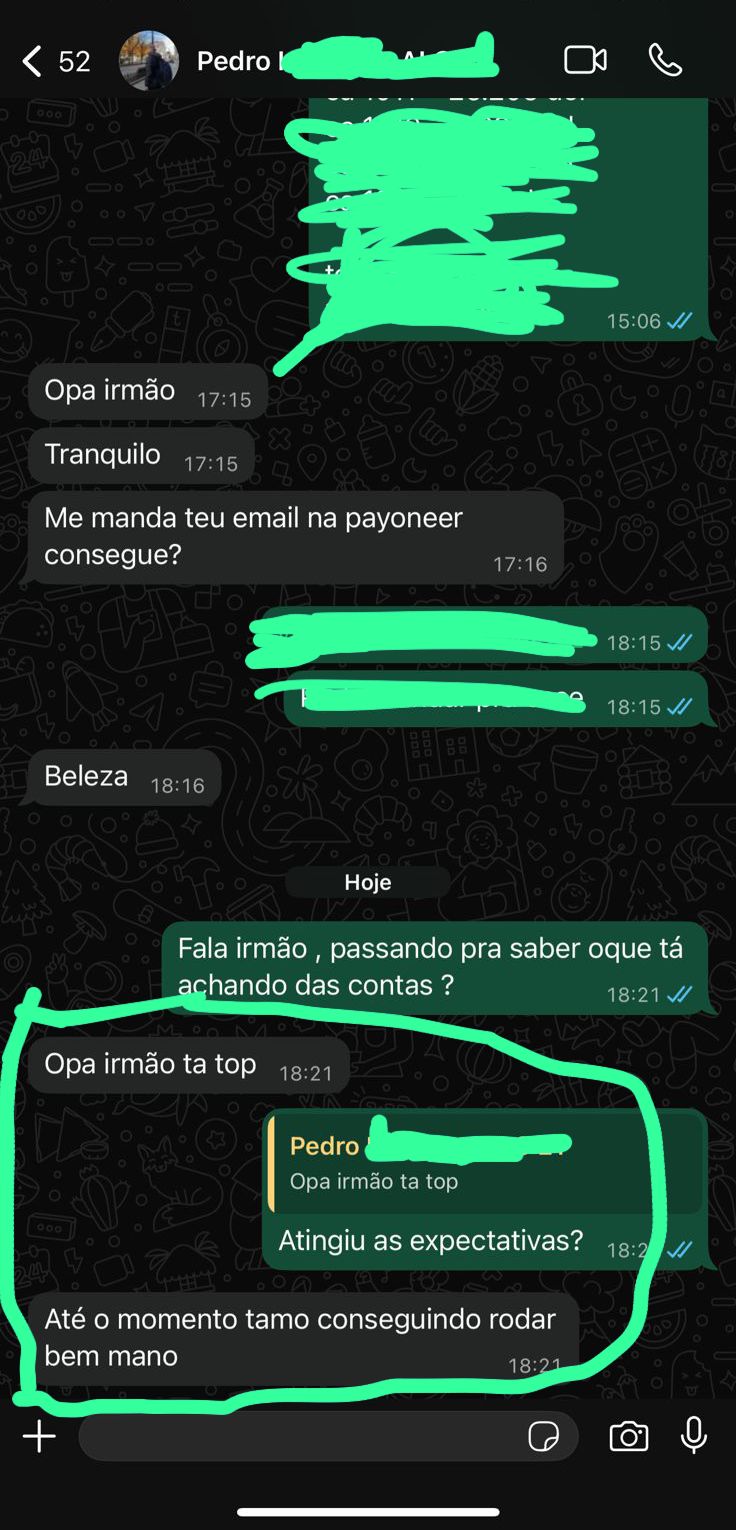Screen dimensions: 736x1530
Task: Start a video call with Pedro
Action: coord(585,61)
